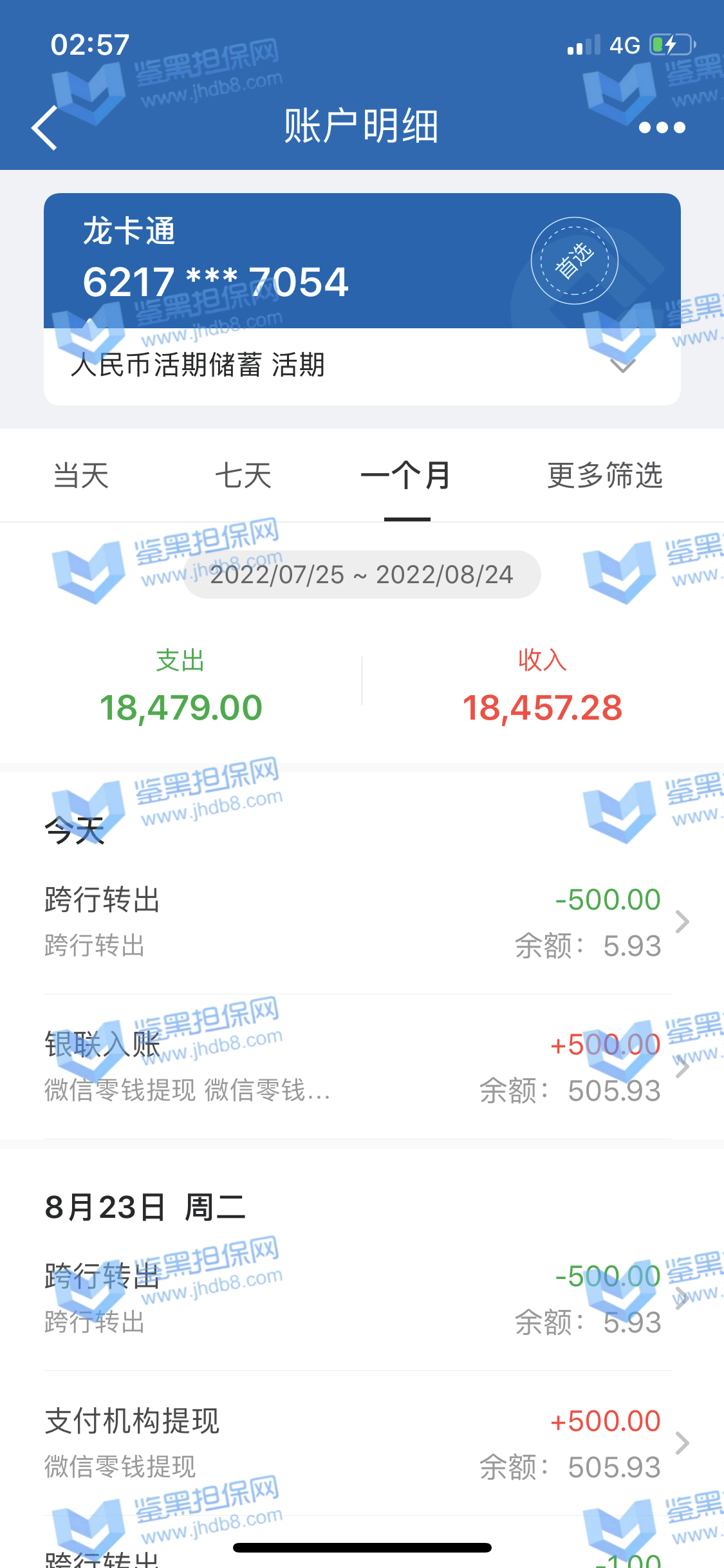This screenshot has height=1568, width=724.
Task: Go back from 账户明细 page
Action: [x=45, y=127]
